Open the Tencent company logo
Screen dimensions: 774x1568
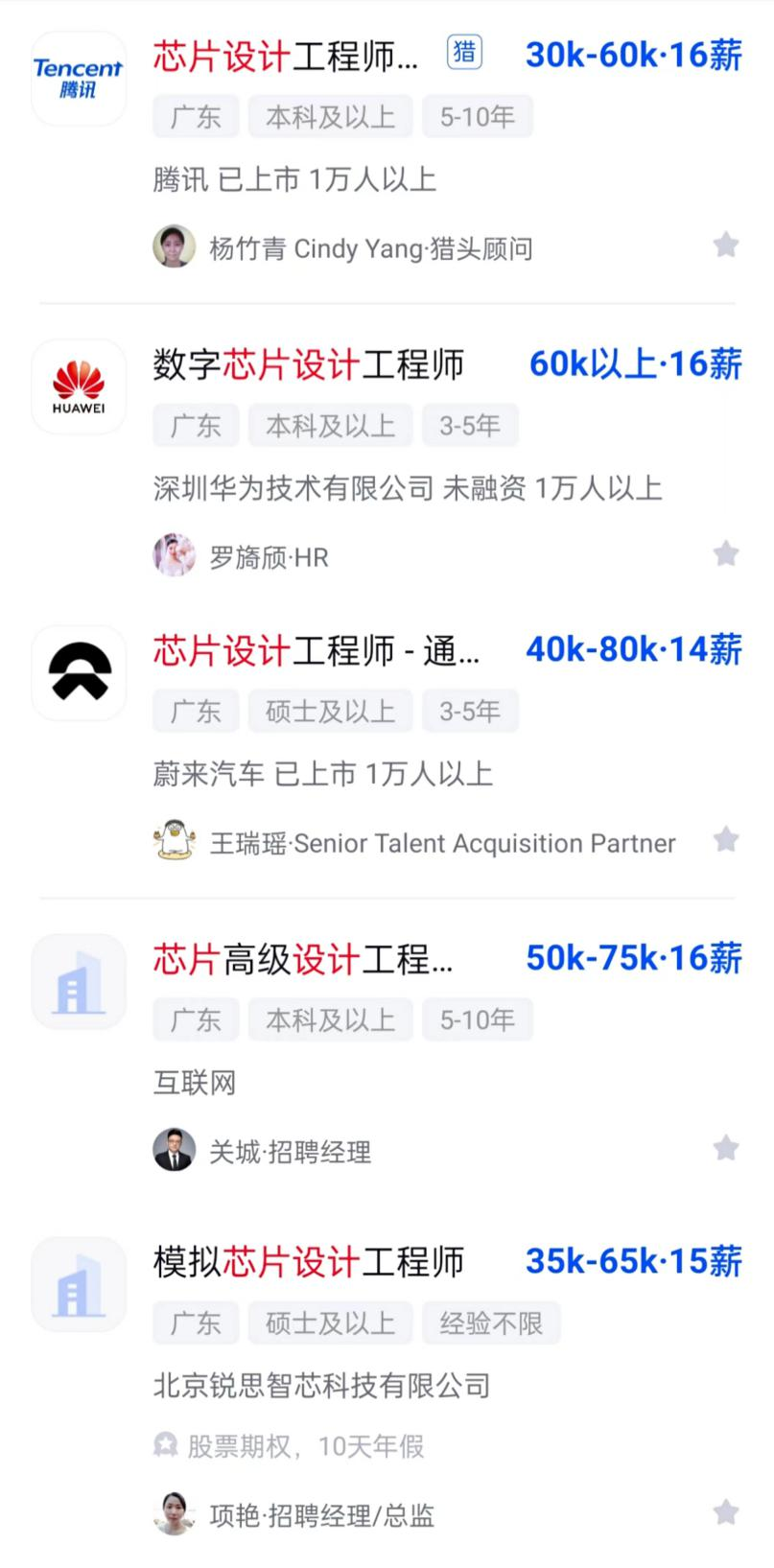tap(78, 78)
